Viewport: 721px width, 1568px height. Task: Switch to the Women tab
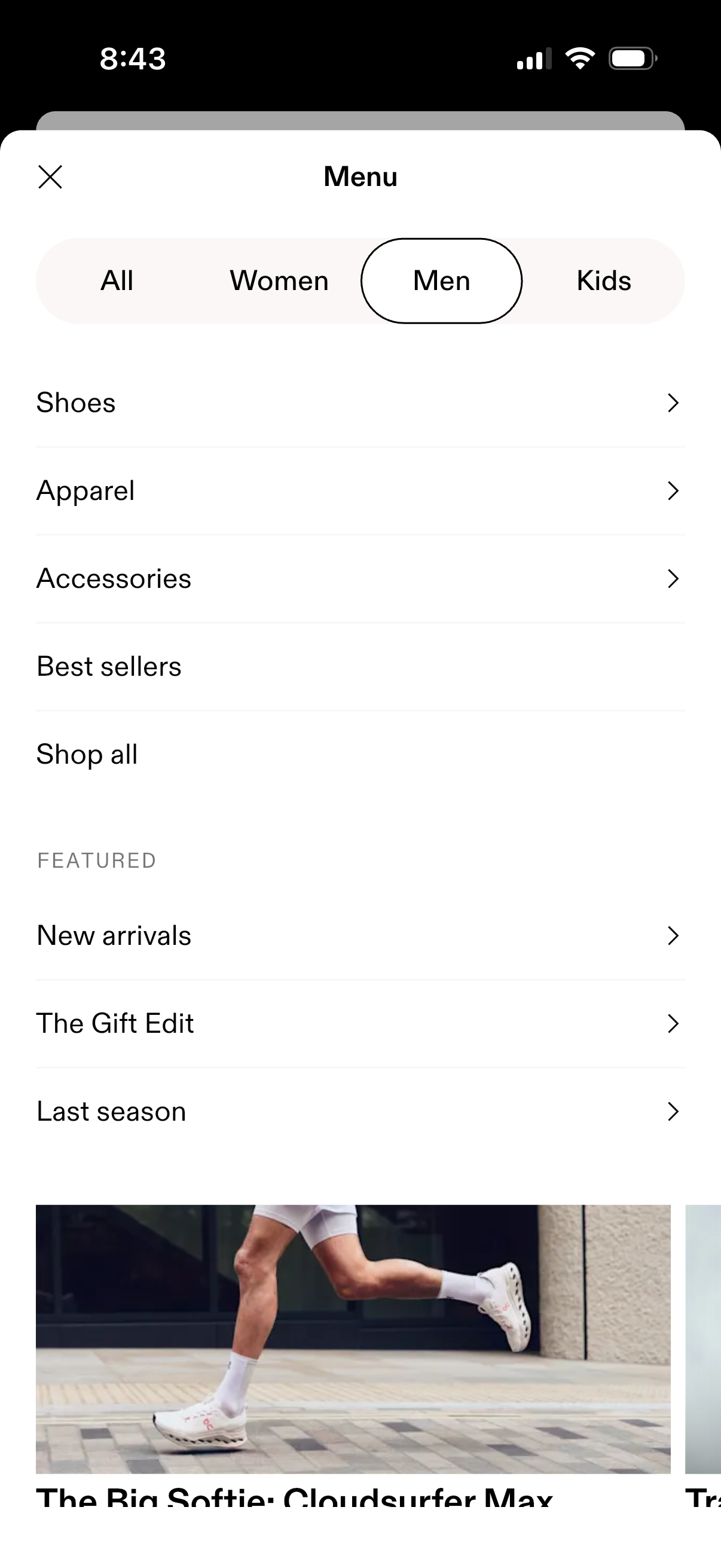click(279, 280)
